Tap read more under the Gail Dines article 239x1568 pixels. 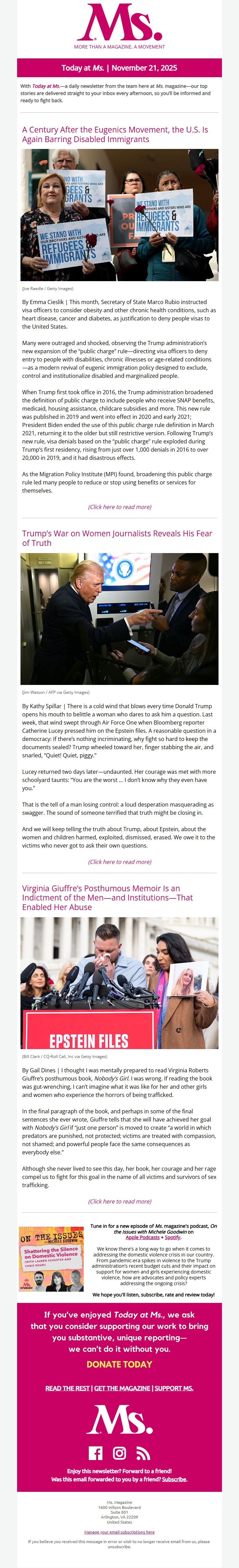[119, 1201]
